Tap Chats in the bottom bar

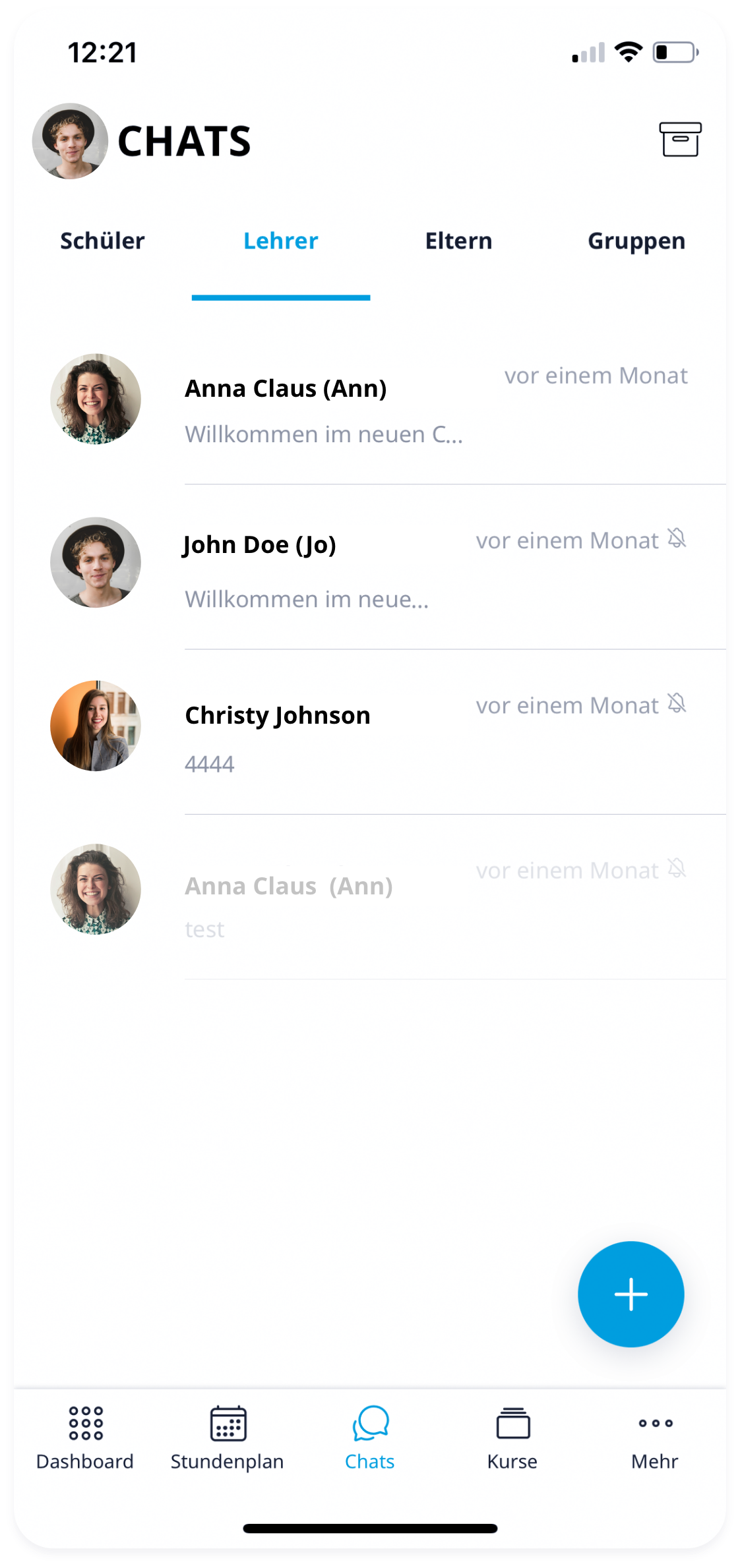point(370,1438)
